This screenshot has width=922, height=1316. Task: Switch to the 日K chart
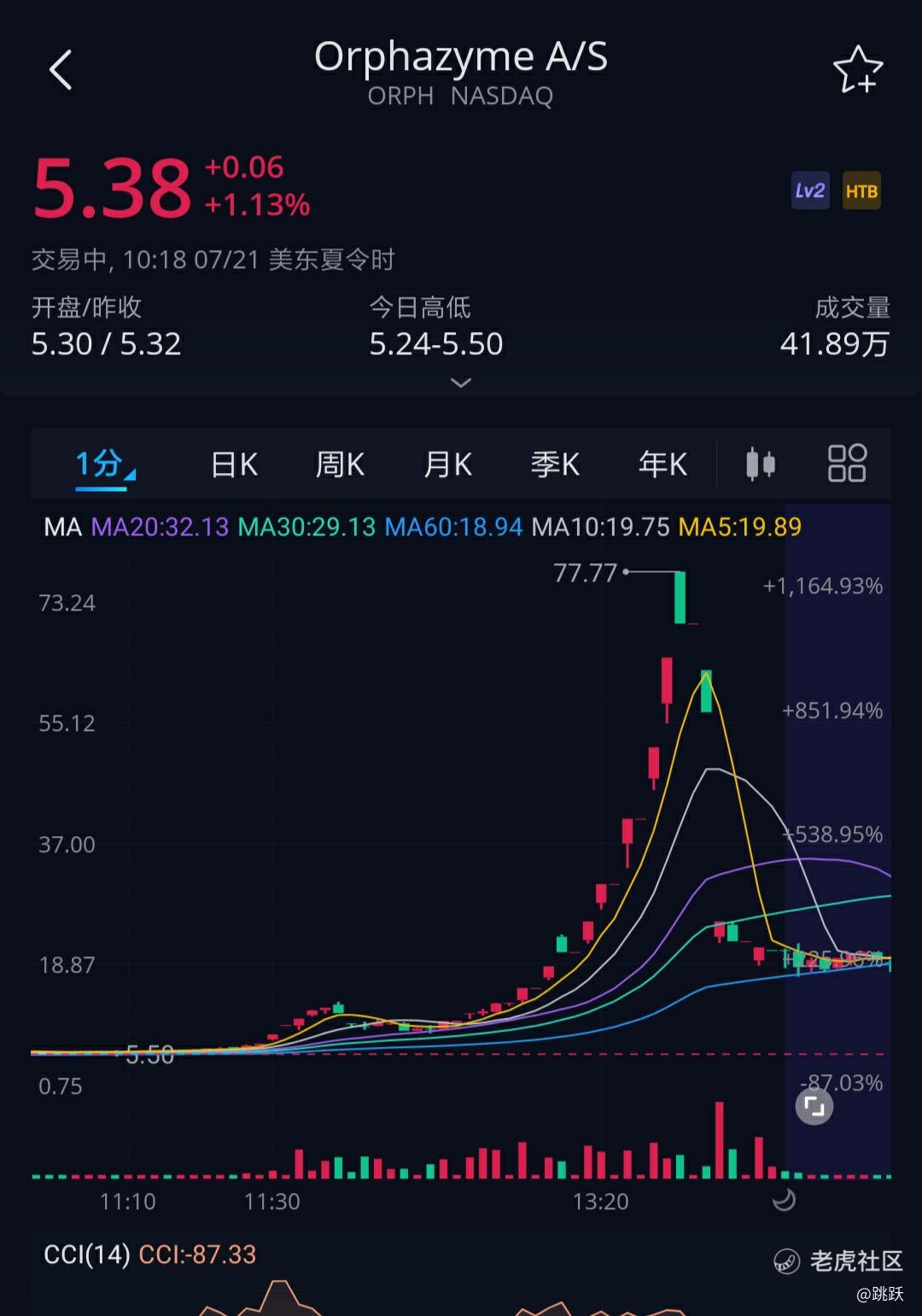(x=234, y=465)
